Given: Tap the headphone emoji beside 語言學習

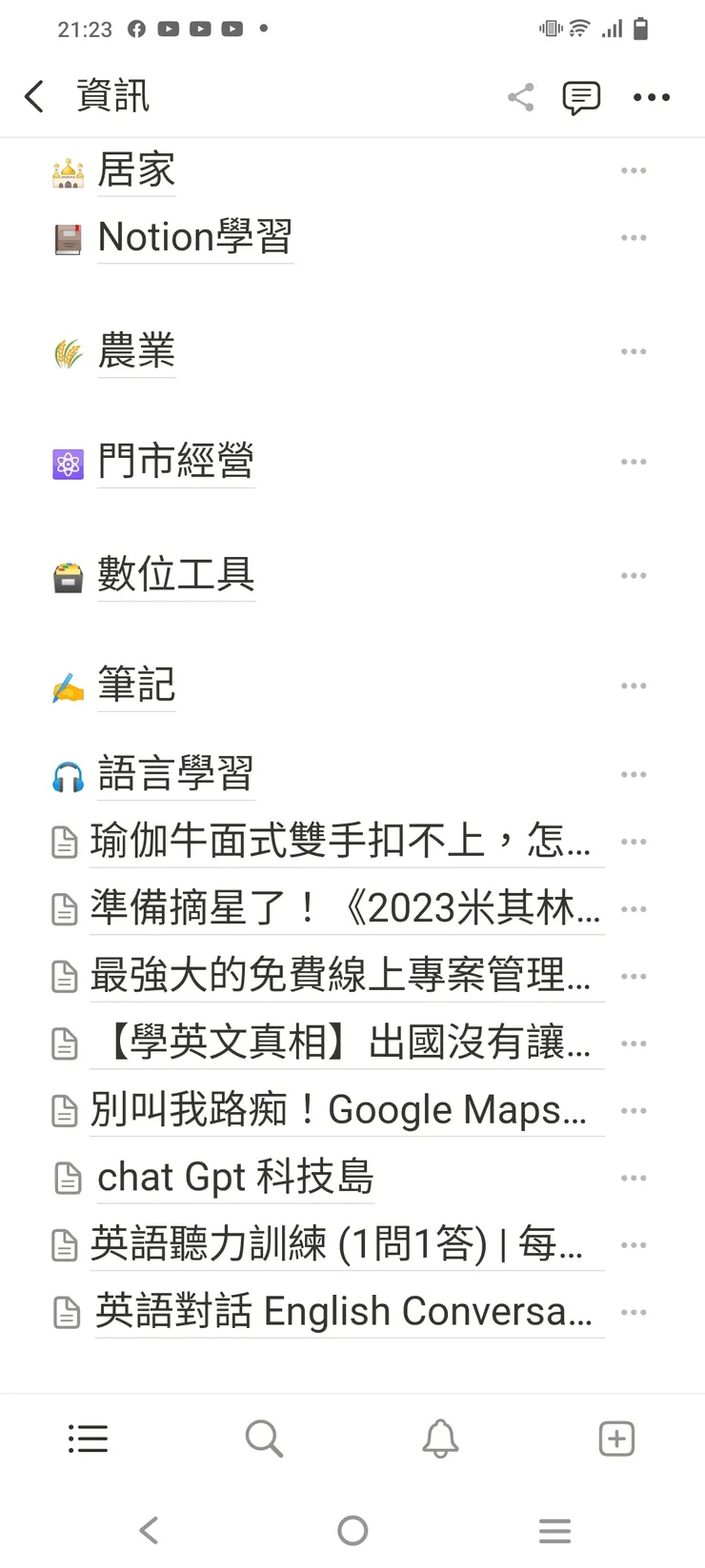Looking at the screenshot, I should click(x=65, y=773).
